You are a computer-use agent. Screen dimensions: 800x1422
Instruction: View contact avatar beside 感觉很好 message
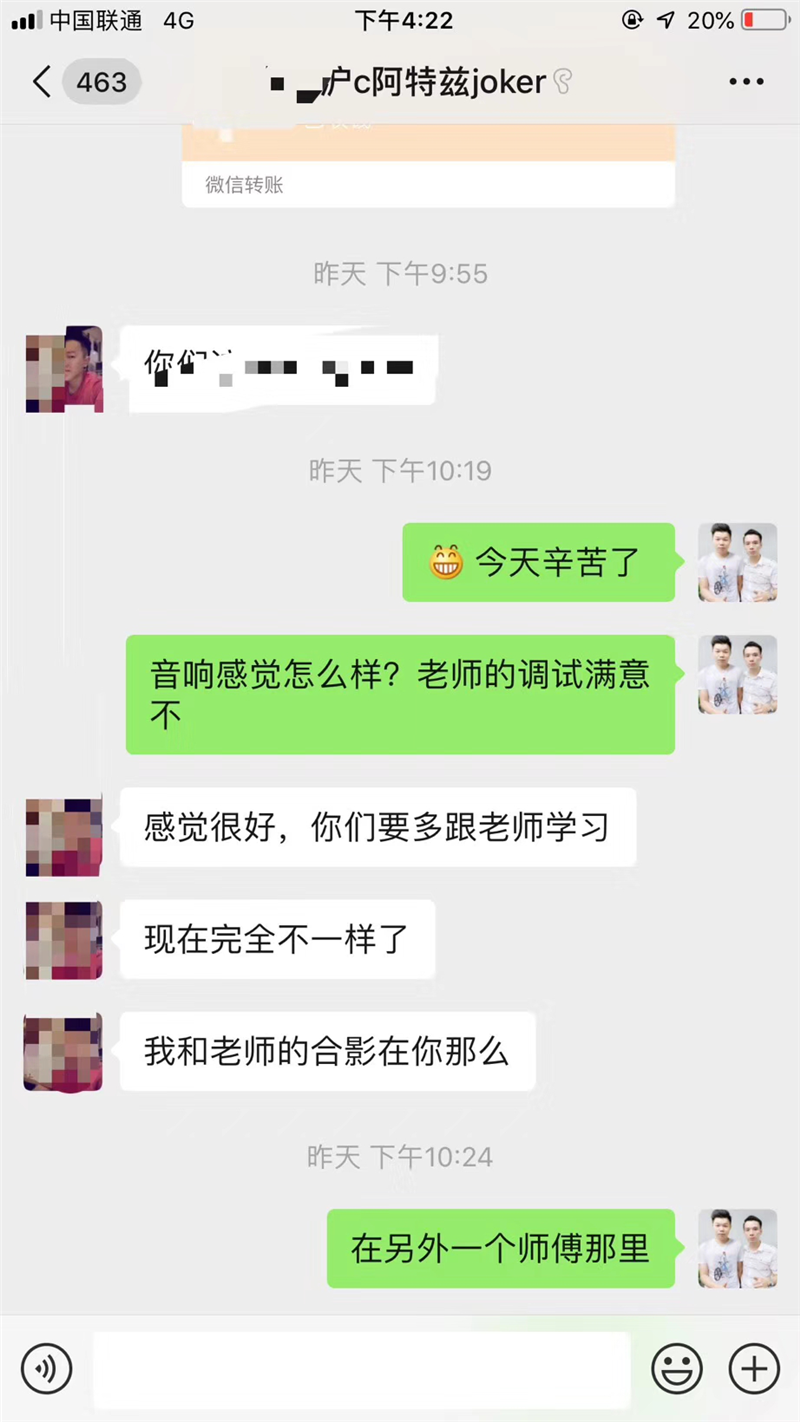coord(63,837)
